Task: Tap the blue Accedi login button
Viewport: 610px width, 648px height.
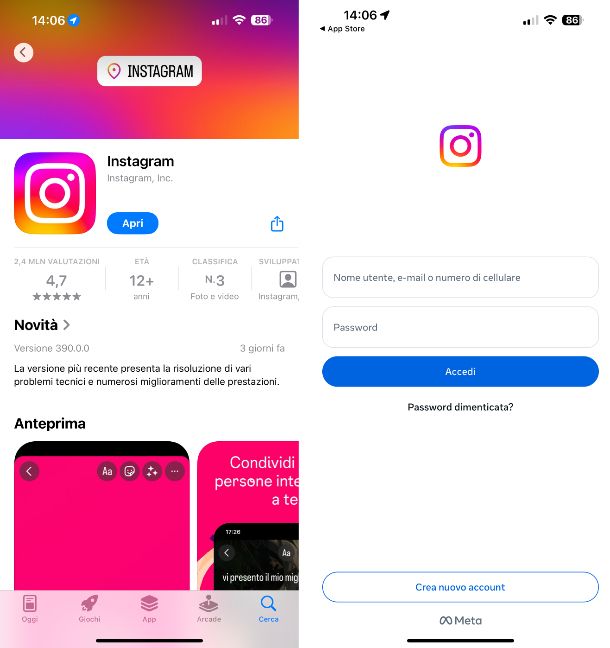Action: click(x=460, y=371)
